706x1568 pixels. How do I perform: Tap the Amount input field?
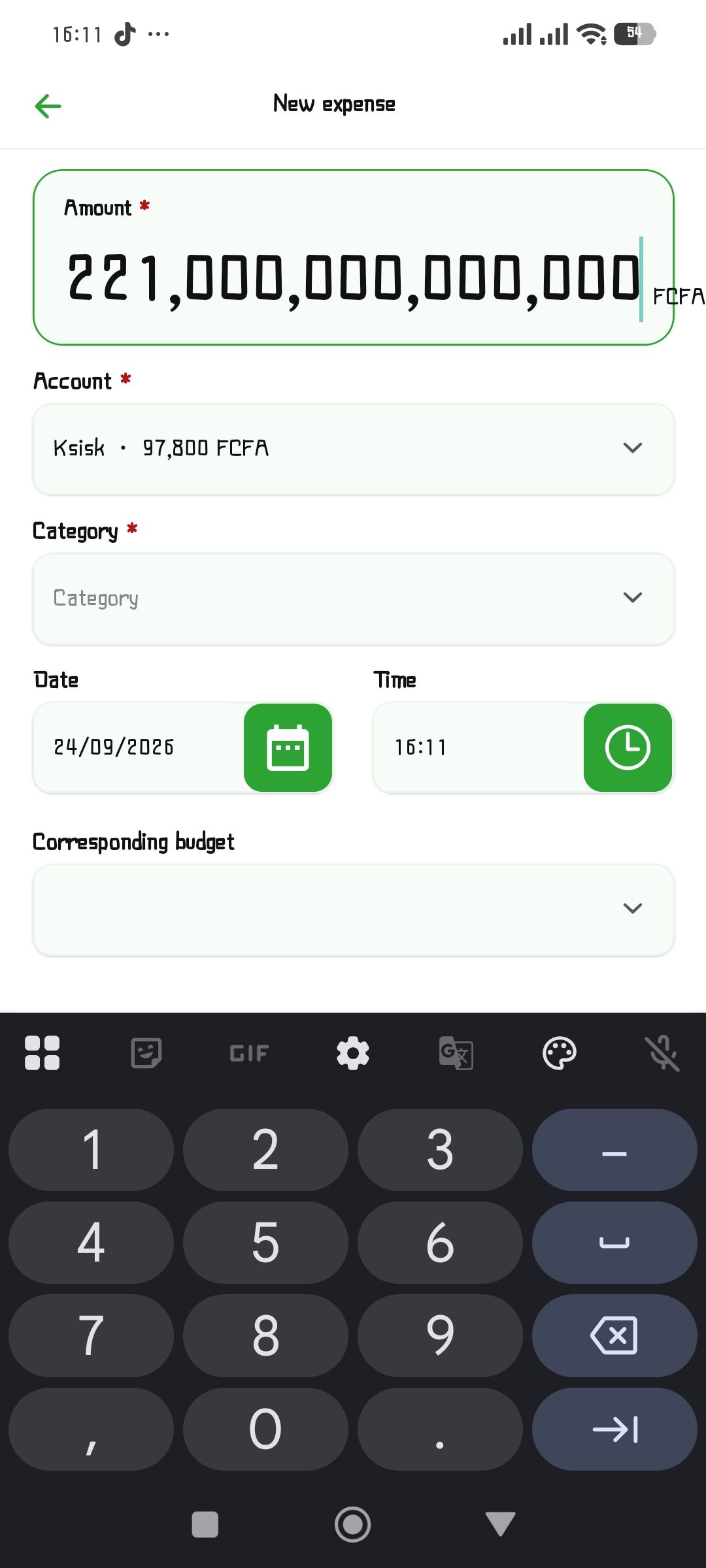(x=354, y=257)
